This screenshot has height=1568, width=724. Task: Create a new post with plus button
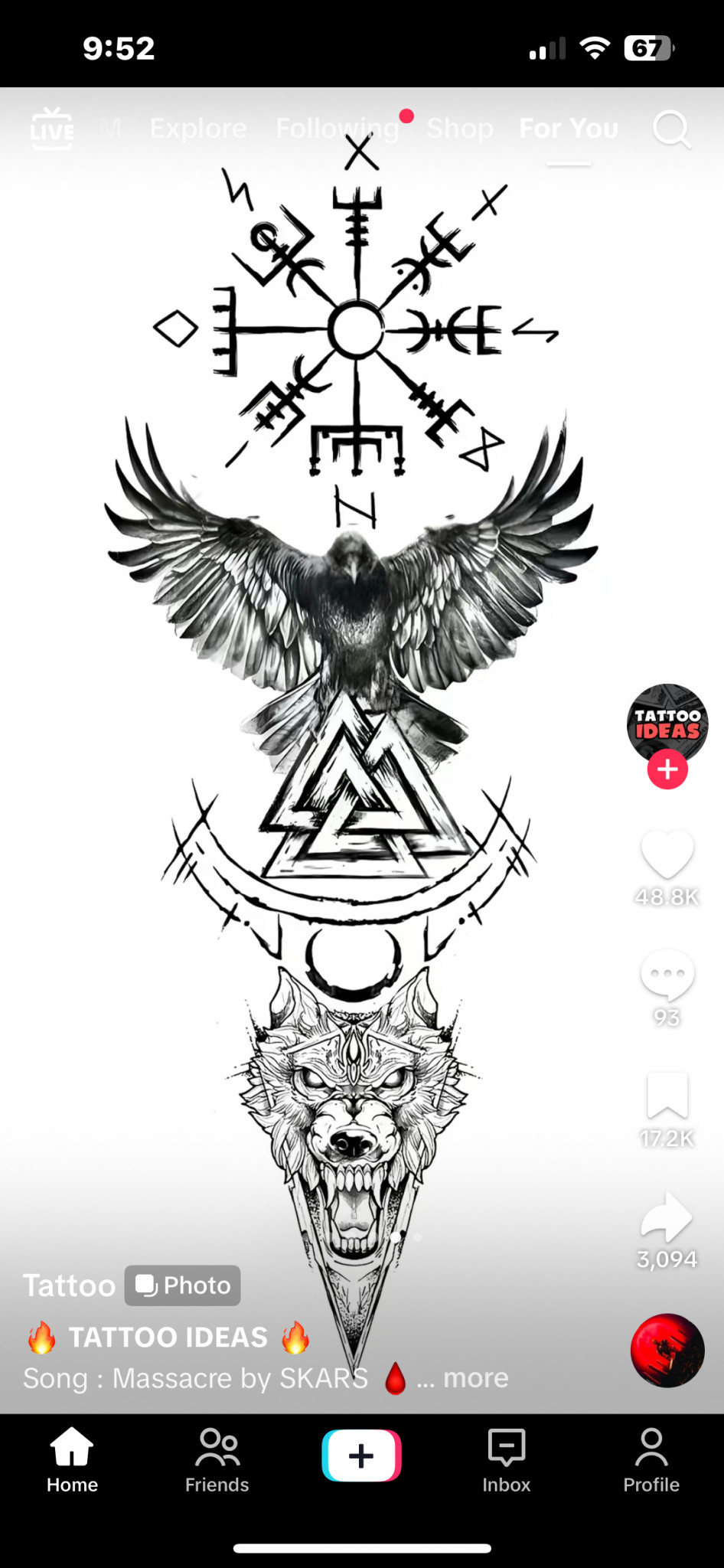(x=361, y=1455)
